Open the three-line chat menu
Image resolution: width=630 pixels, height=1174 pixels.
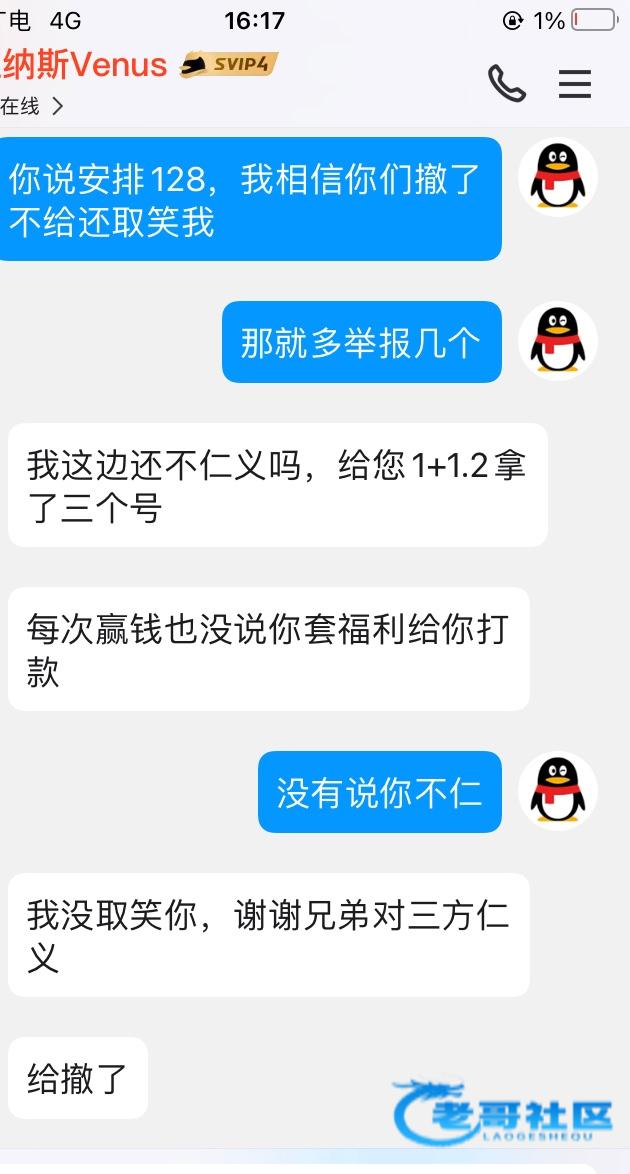(575, 84)
